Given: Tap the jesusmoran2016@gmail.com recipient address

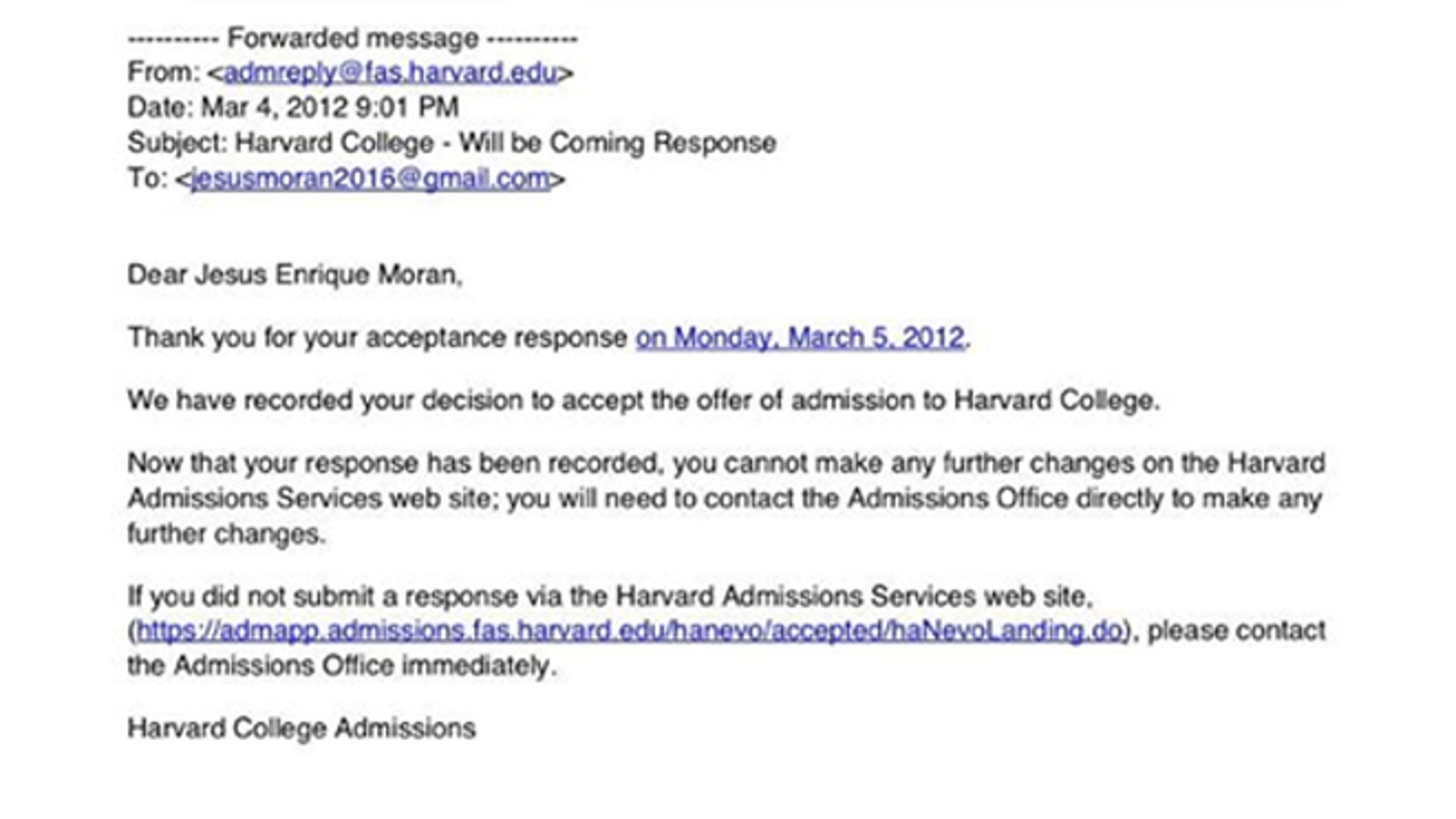Looking at the screenshot, I should pyautogui.click(x=370, y=179).
